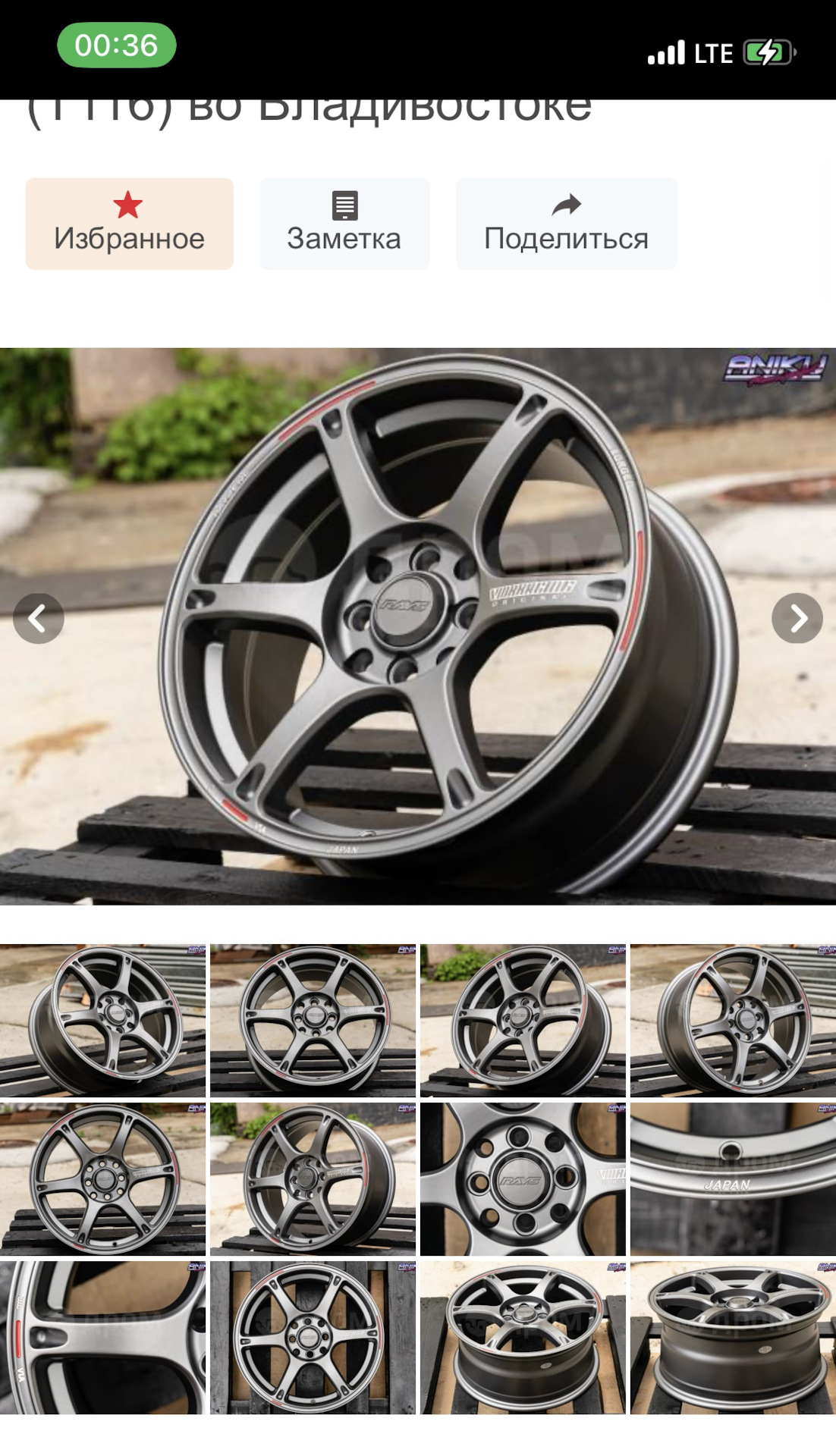Open thumbnail with RAYS center cap close-up

523,1179
